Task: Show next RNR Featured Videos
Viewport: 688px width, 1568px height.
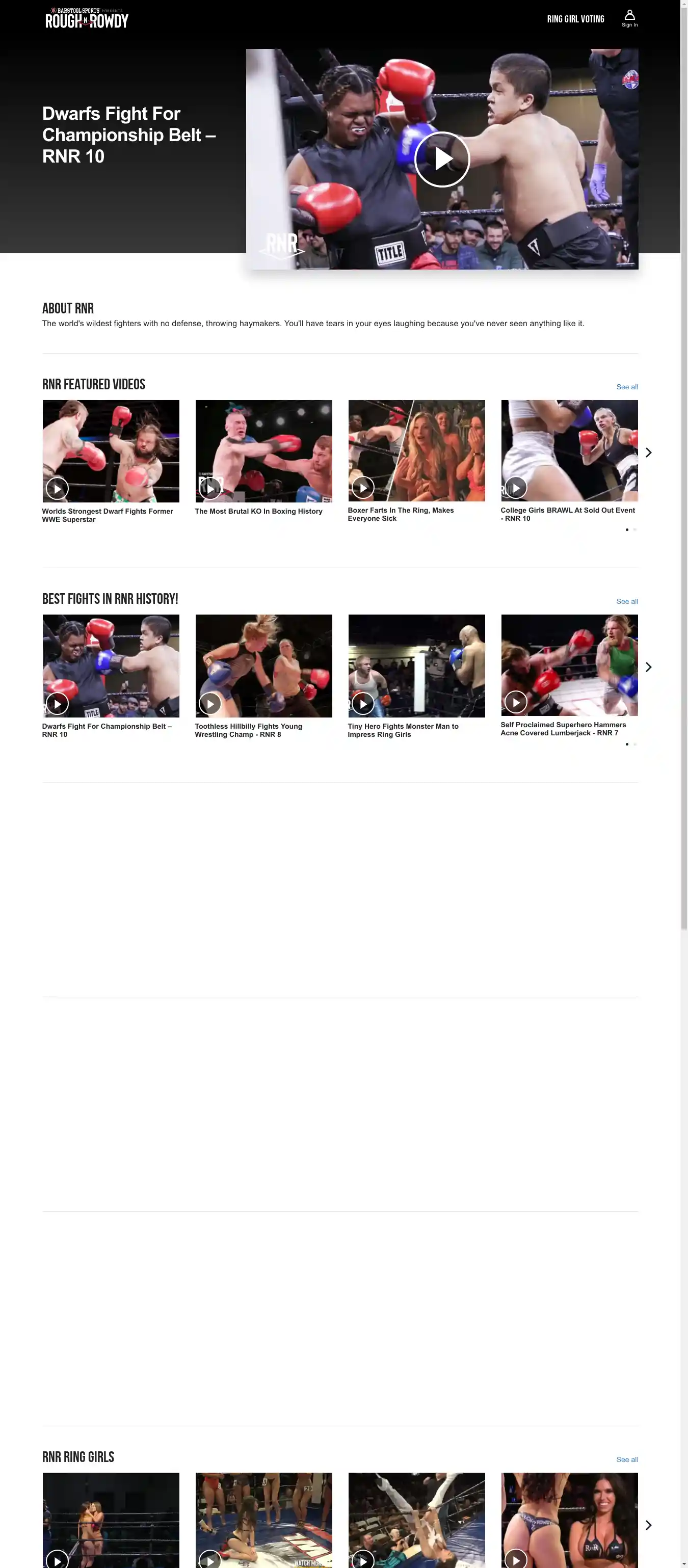Action: click(x=648, y=453)
